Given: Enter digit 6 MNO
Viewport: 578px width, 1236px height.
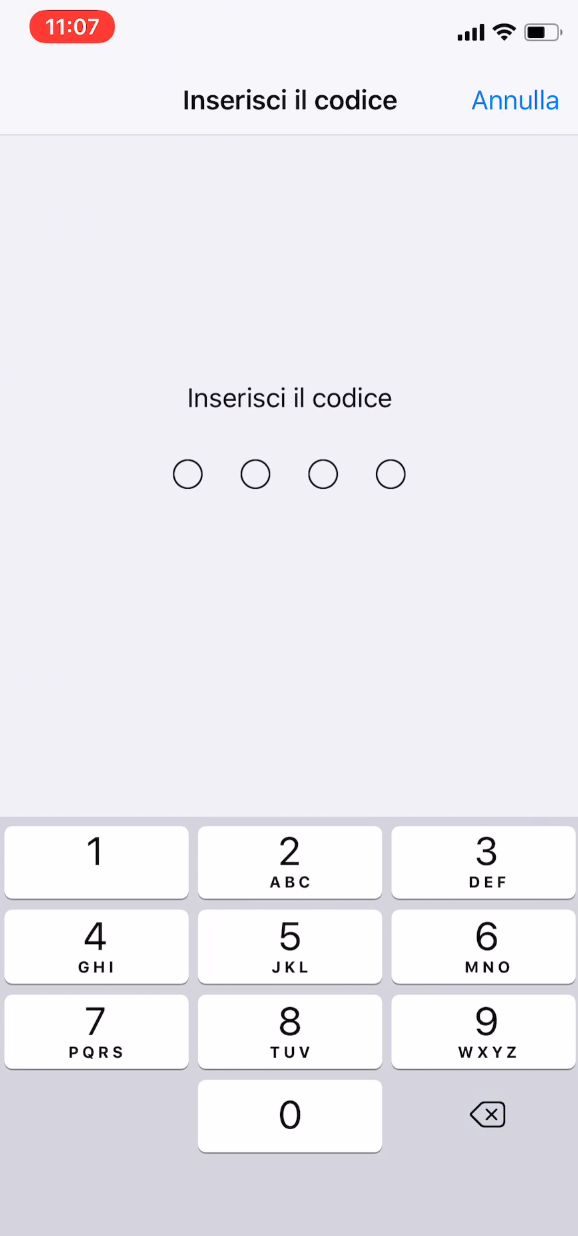Looking at the screenshot, I should pyautogui.click(x=483, y=947).
